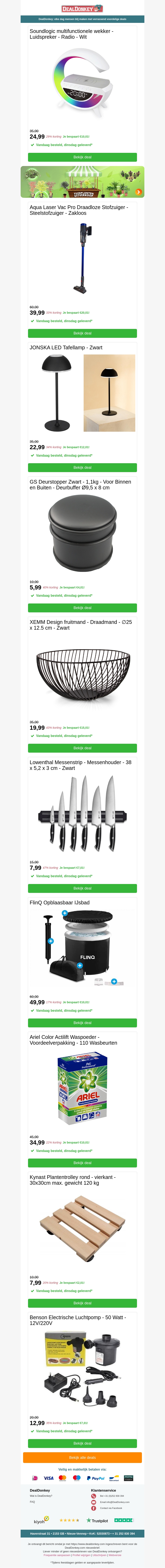Screen dimensions: 165x1568
Task: View deal for Soundlogic multifunctionele wekker
Action: tap(82, 157)
